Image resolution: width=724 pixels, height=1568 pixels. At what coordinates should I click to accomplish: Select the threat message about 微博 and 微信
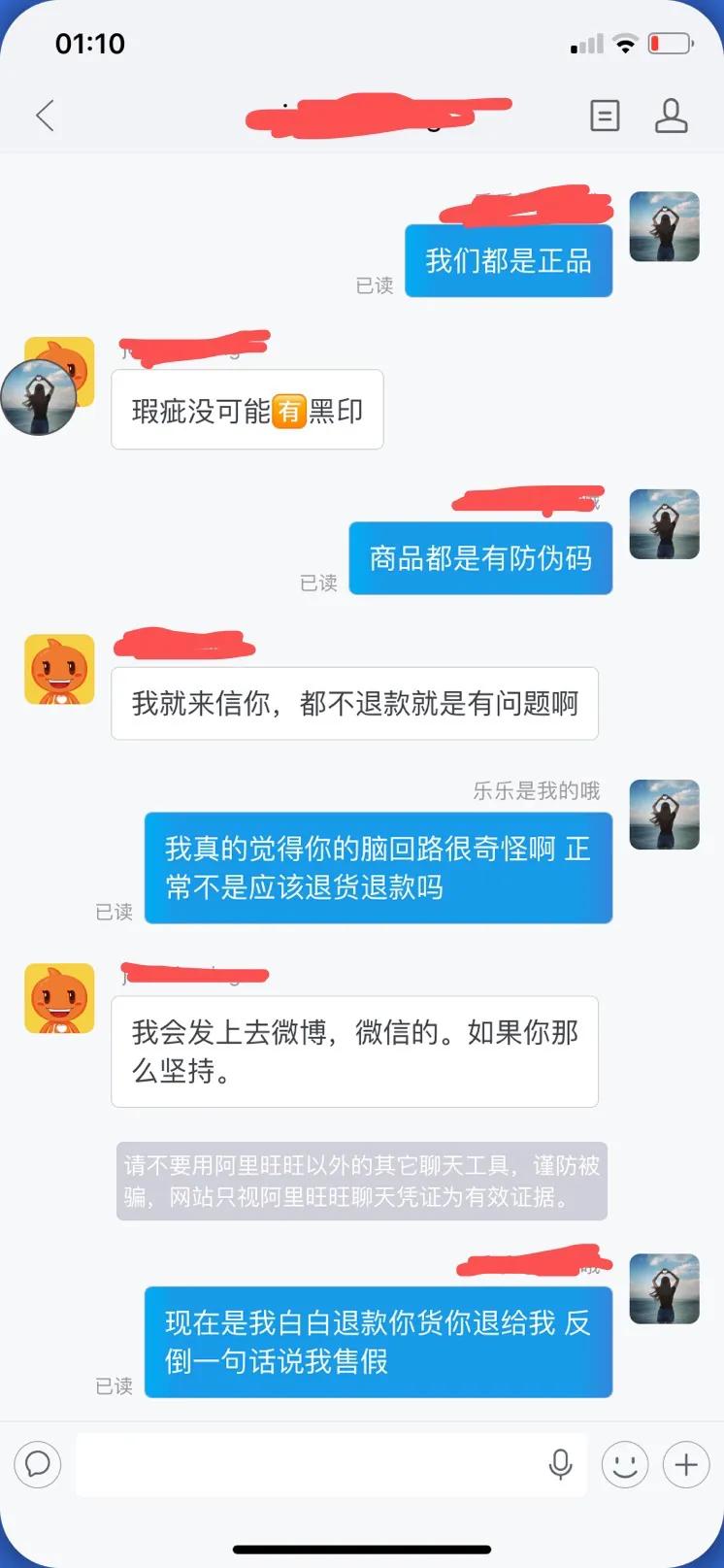[x=355, y=1051]
